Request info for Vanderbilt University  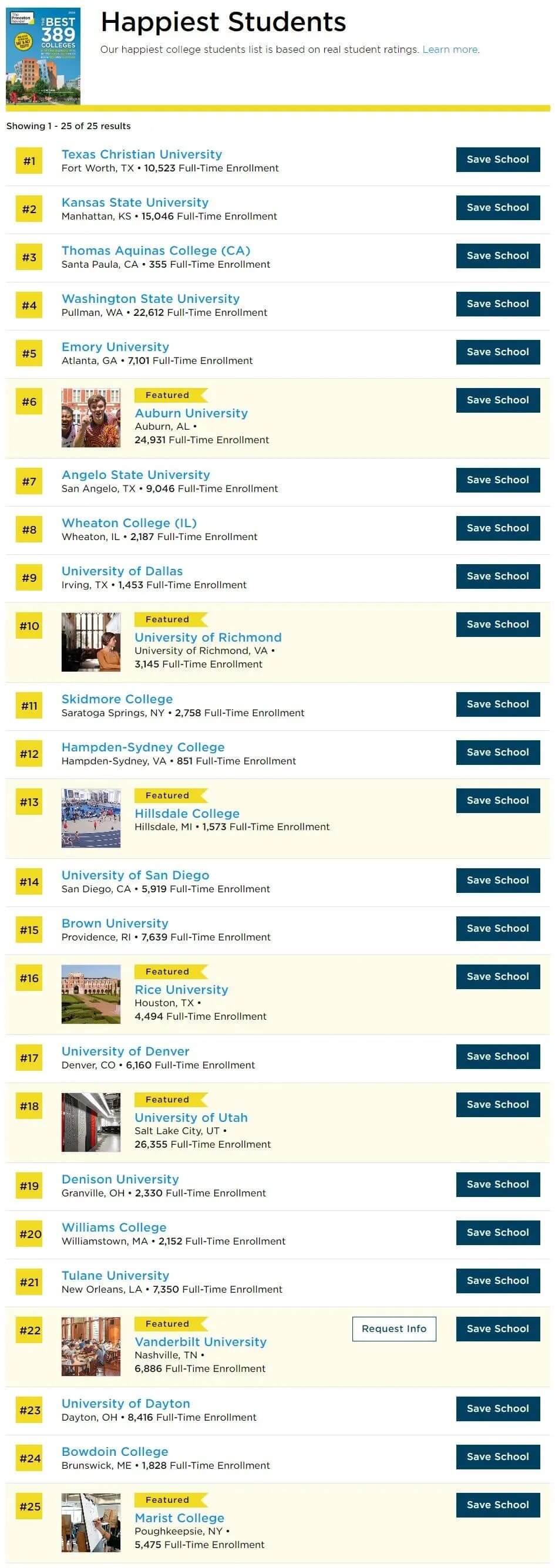pyautogui.click(x=393, y=1328)
